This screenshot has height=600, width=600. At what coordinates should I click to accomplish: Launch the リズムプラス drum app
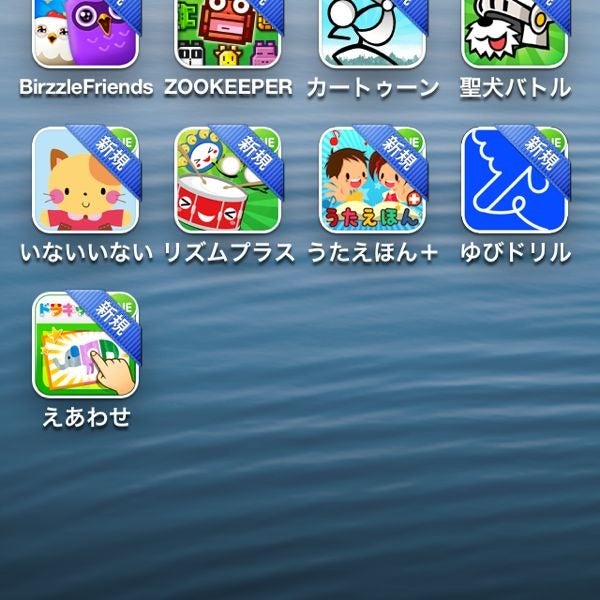pos(228,180)
